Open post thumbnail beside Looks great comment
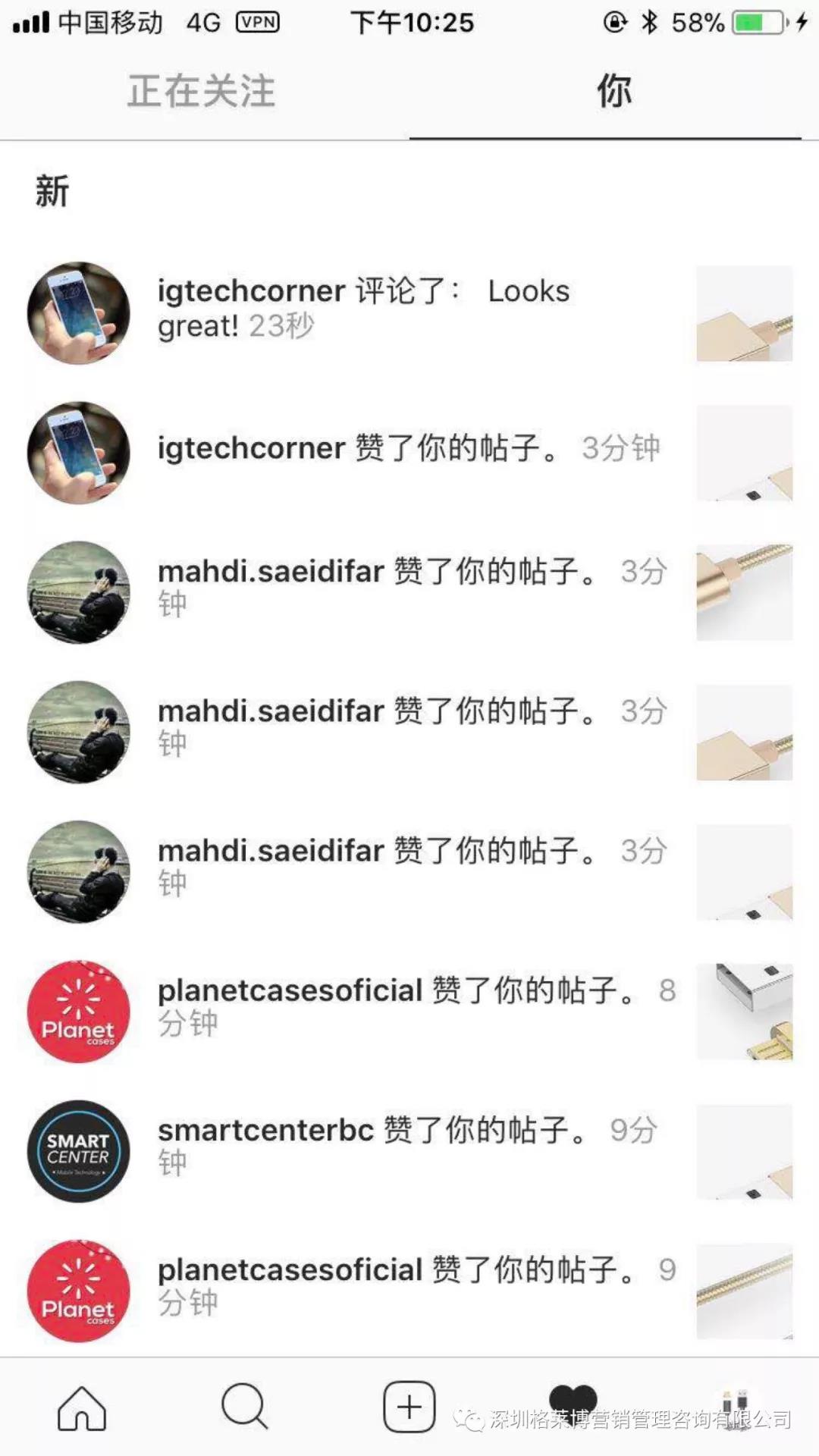The width and height of the screenshot is (819, 1456). tap(744, 313)
